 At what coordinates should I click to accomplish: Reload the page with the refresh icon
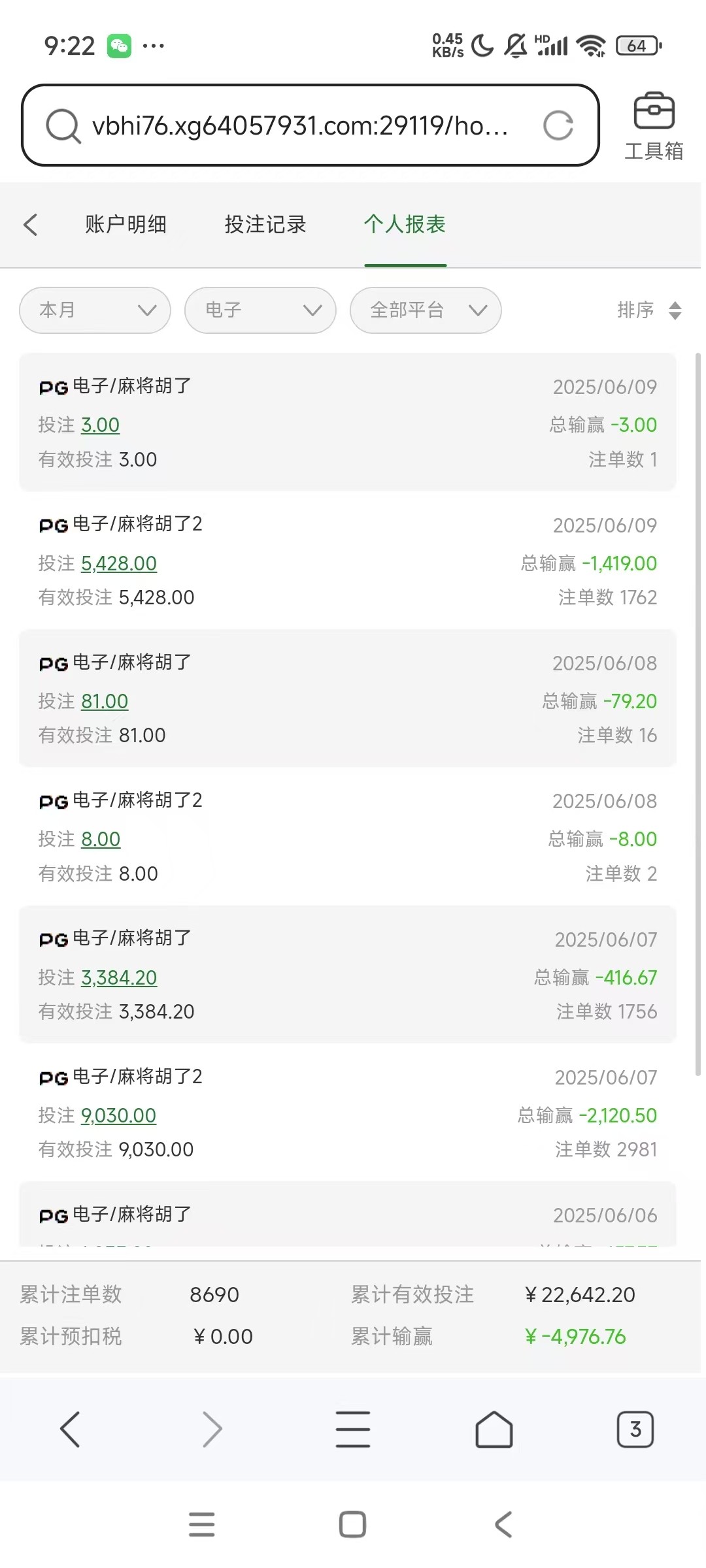pyautogui.click(x=558, y=125)
